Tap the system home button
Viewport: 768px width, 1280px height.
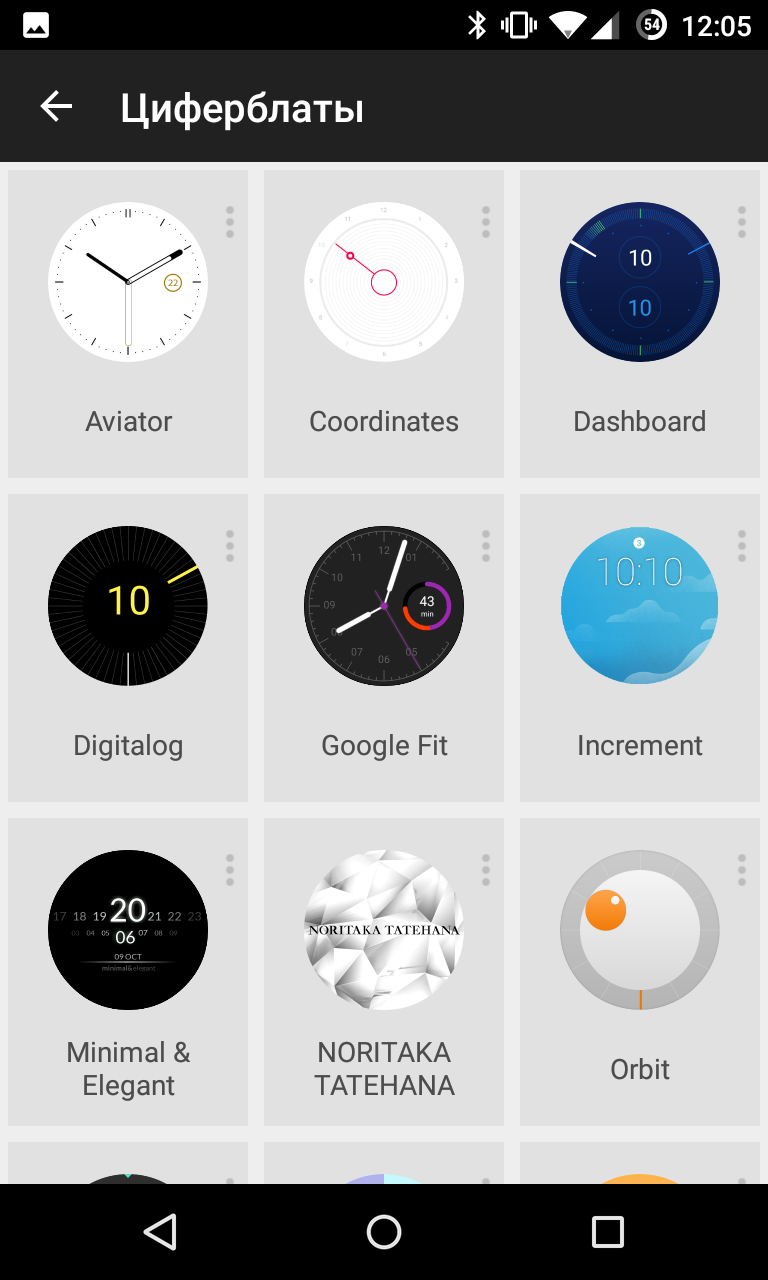tap(384, 1232)
